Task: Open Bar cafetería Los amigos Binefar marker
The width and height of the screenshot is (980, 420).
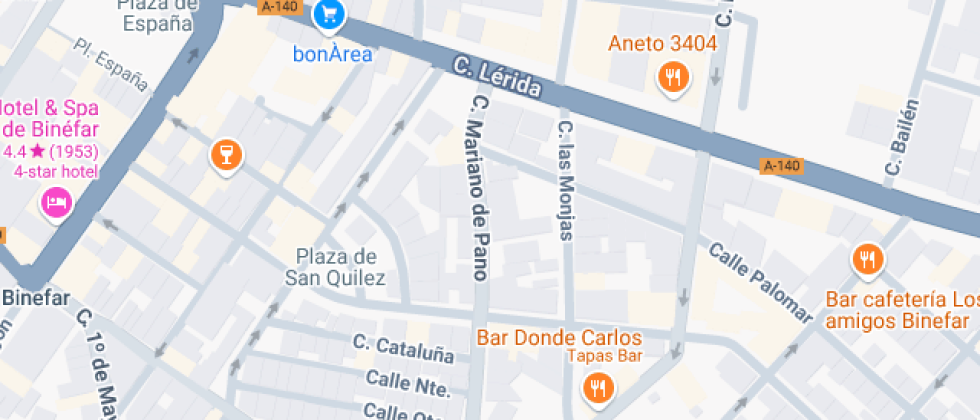Action: 868,259
